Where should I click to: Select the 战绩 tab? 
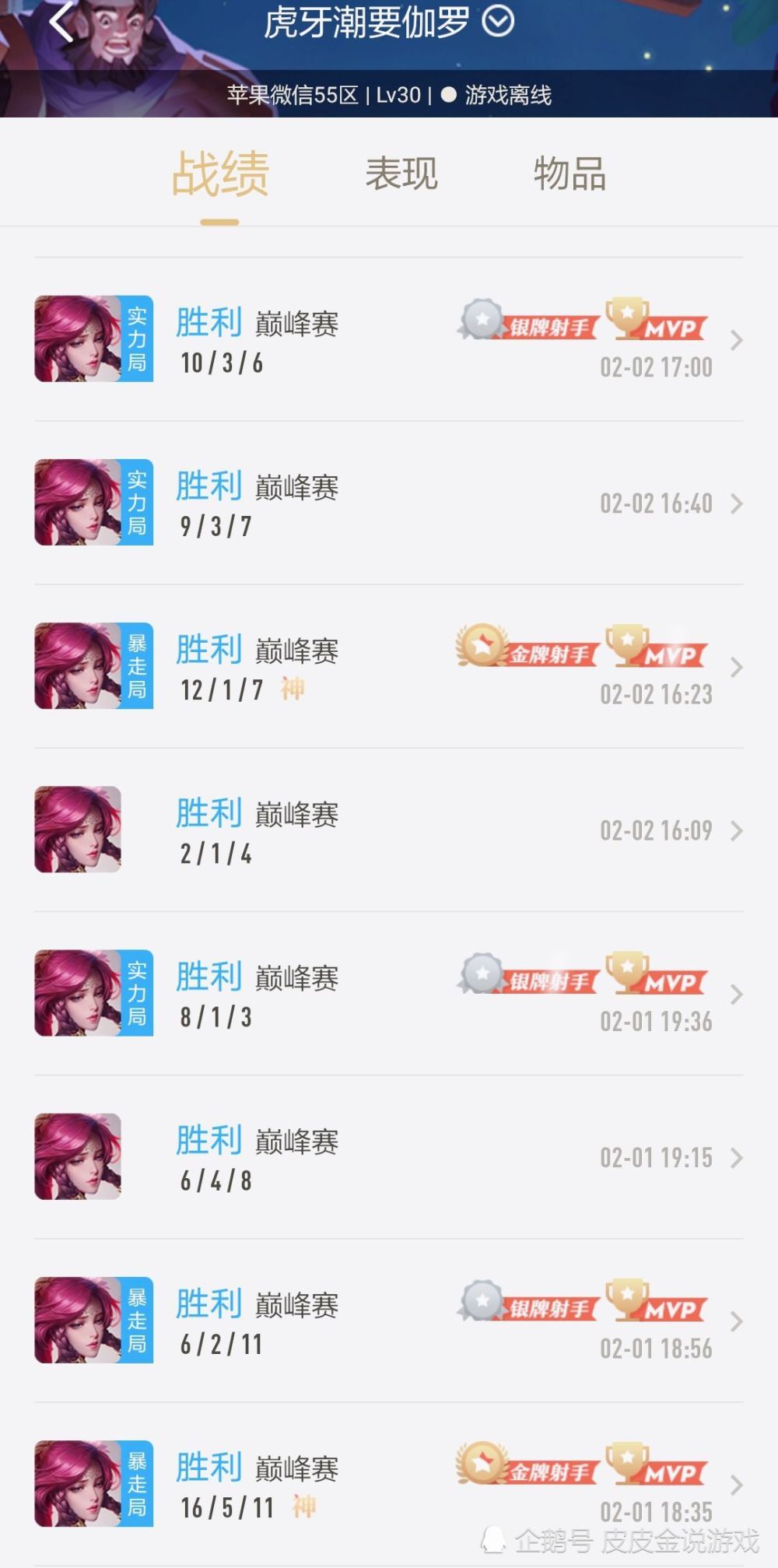point(220,174)
